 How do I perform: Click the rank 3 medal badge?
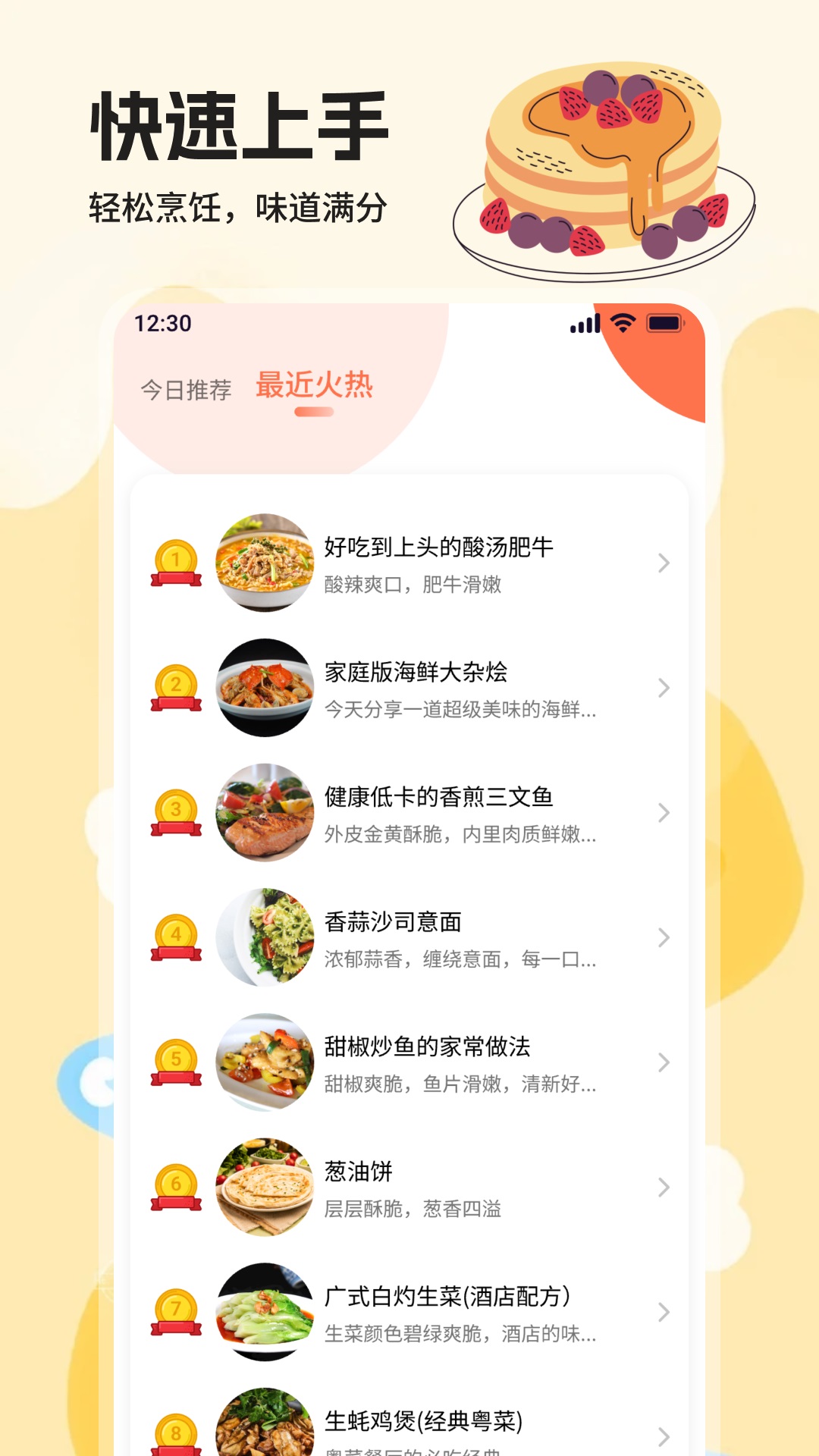point(176,813)
